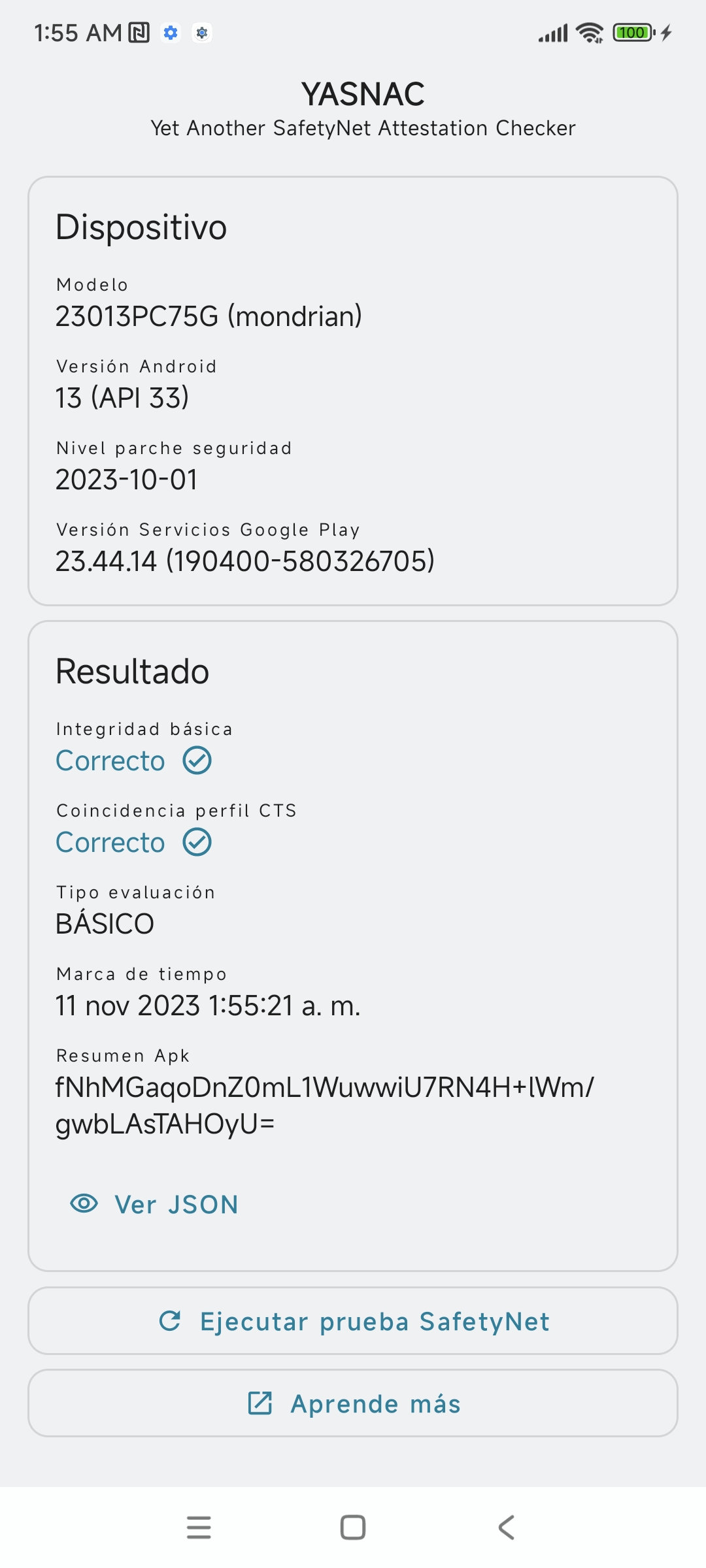Image resolution: width=706 pixels, height=1568 pixels.
Task: Open the Ver JSON view
Action: (x=154, y=1204)
